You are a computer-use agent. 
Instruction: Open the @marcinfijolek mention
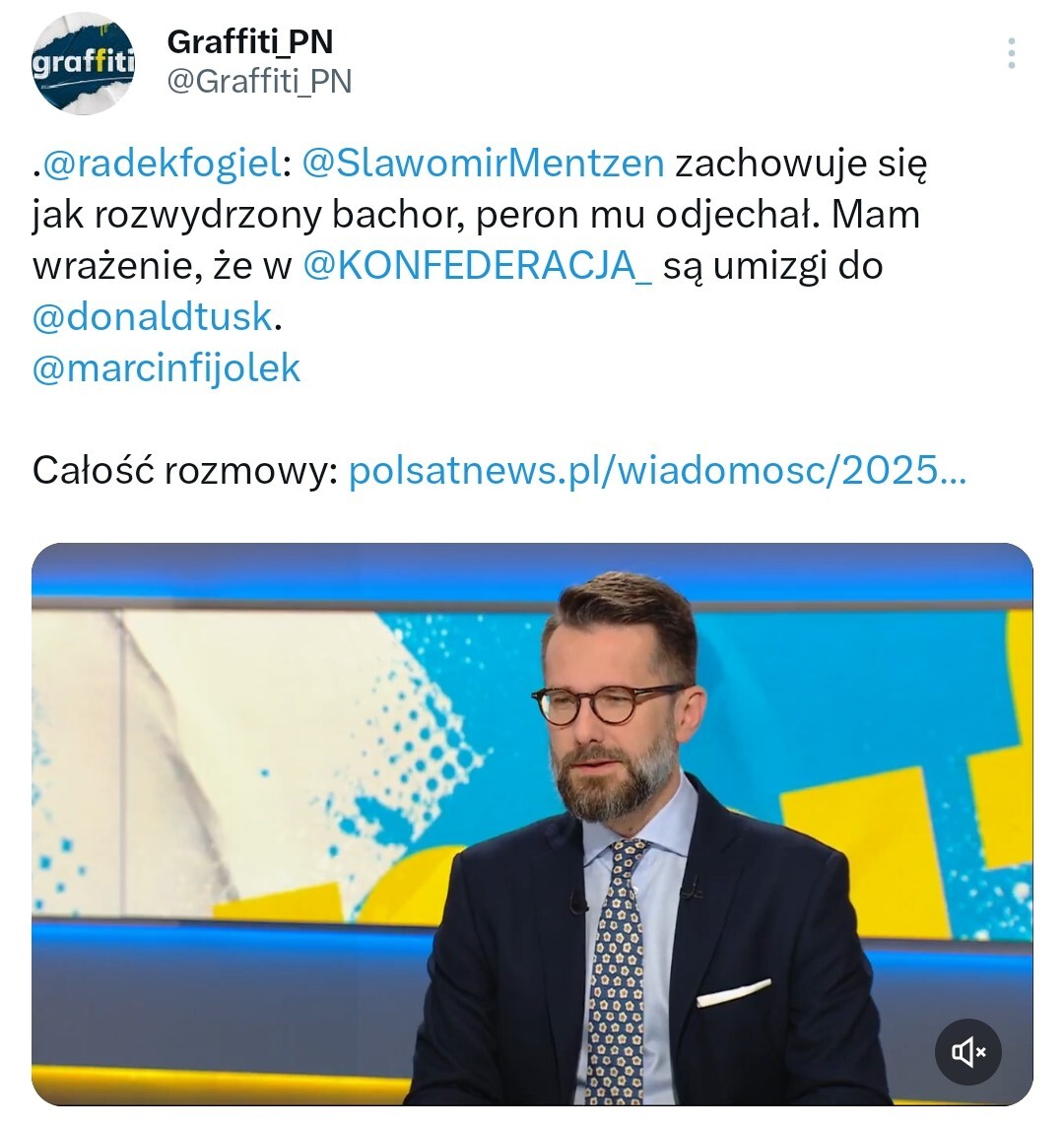point(166,367)
